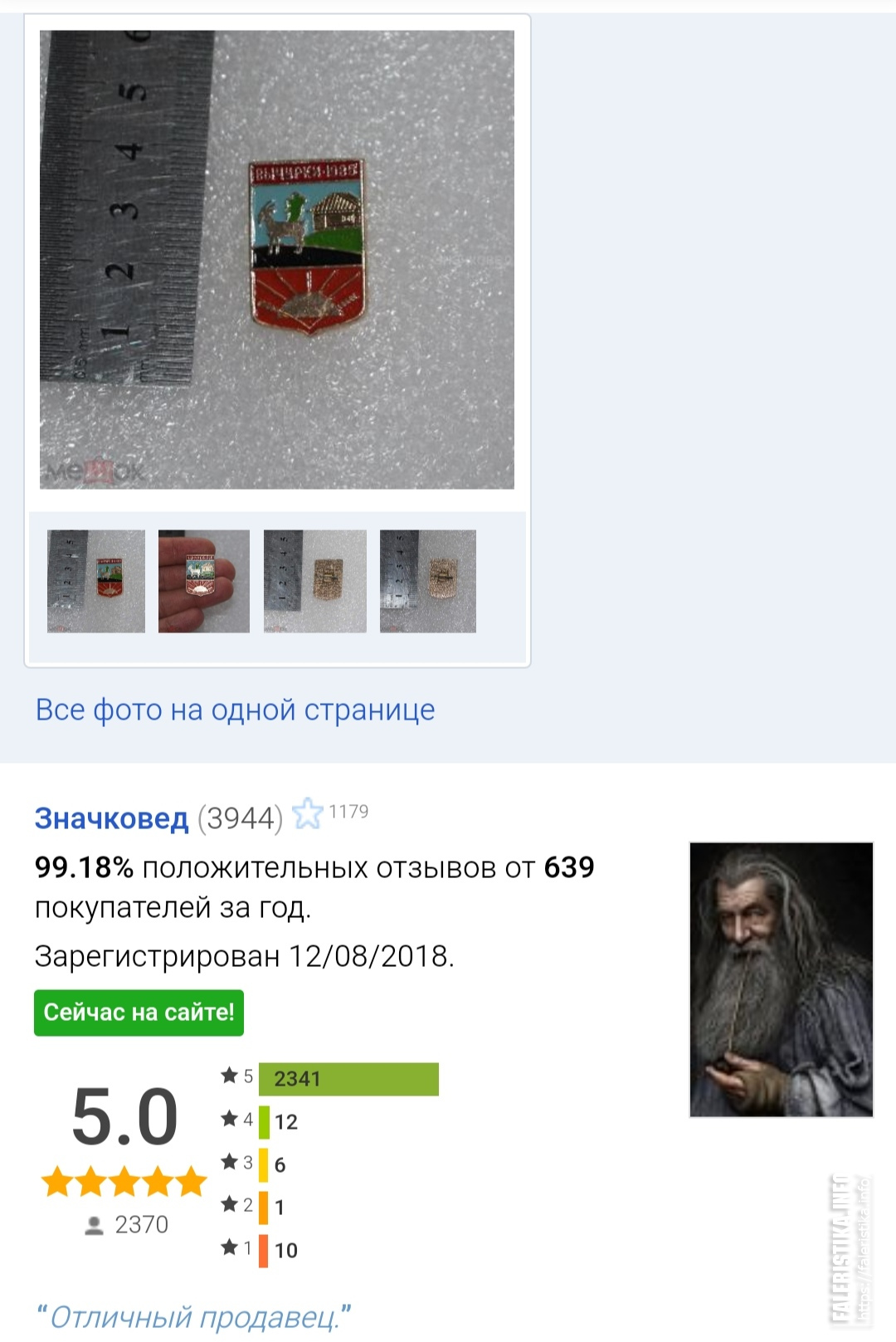Select the third thumbnail showing badge back
The width and height of the screenshot is (896, 1342).
click(x=315, y=581)
